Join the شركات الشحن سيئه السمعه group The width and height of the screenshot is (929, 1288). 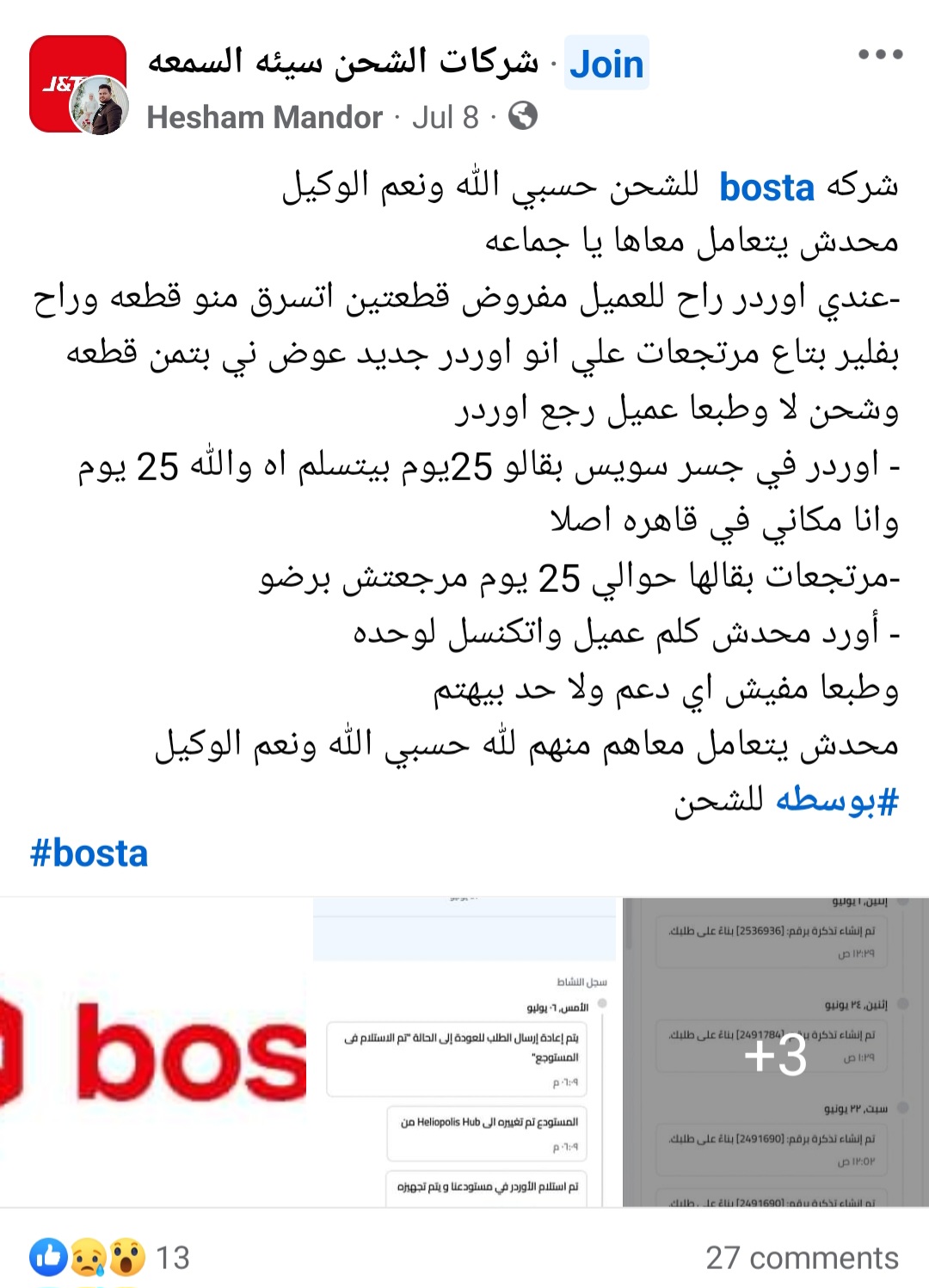tap(606, 64)
